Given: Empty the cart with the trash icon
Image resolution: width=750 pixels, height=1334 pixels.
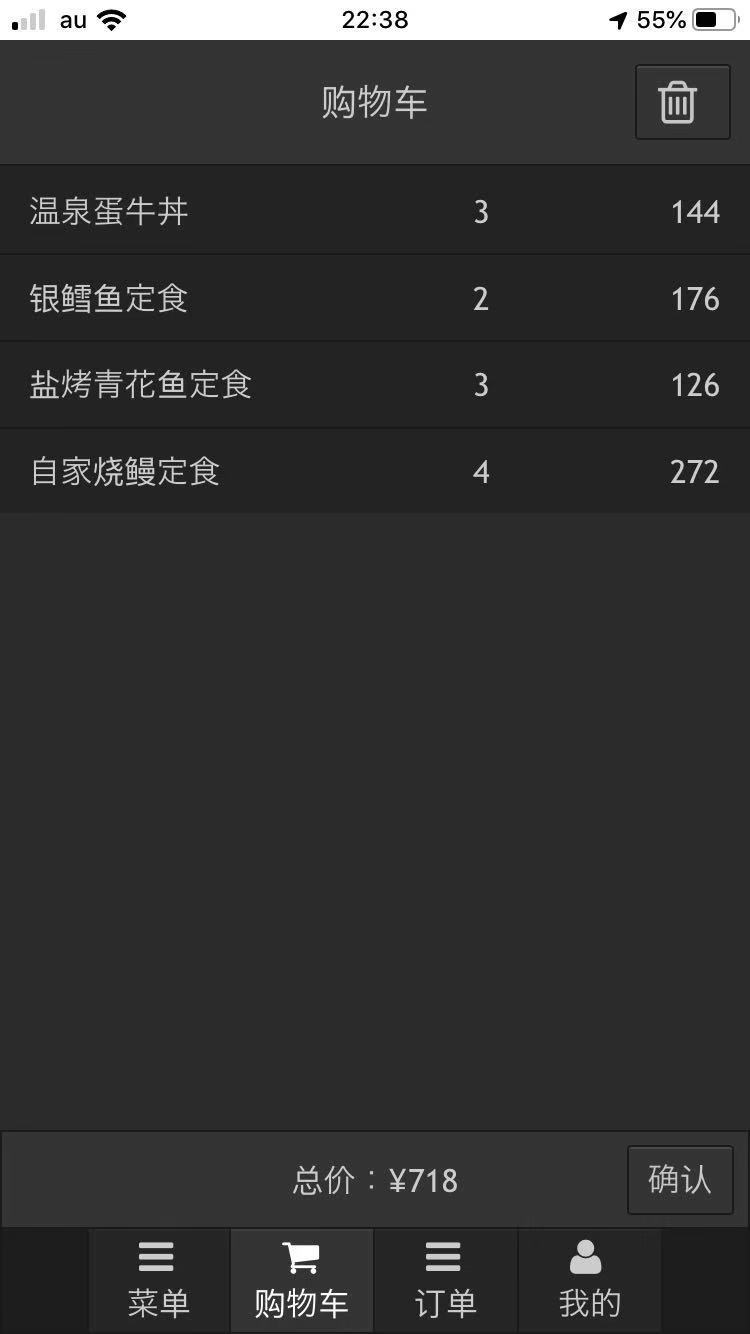Looking at the screenshot, I should coord(682,102).
